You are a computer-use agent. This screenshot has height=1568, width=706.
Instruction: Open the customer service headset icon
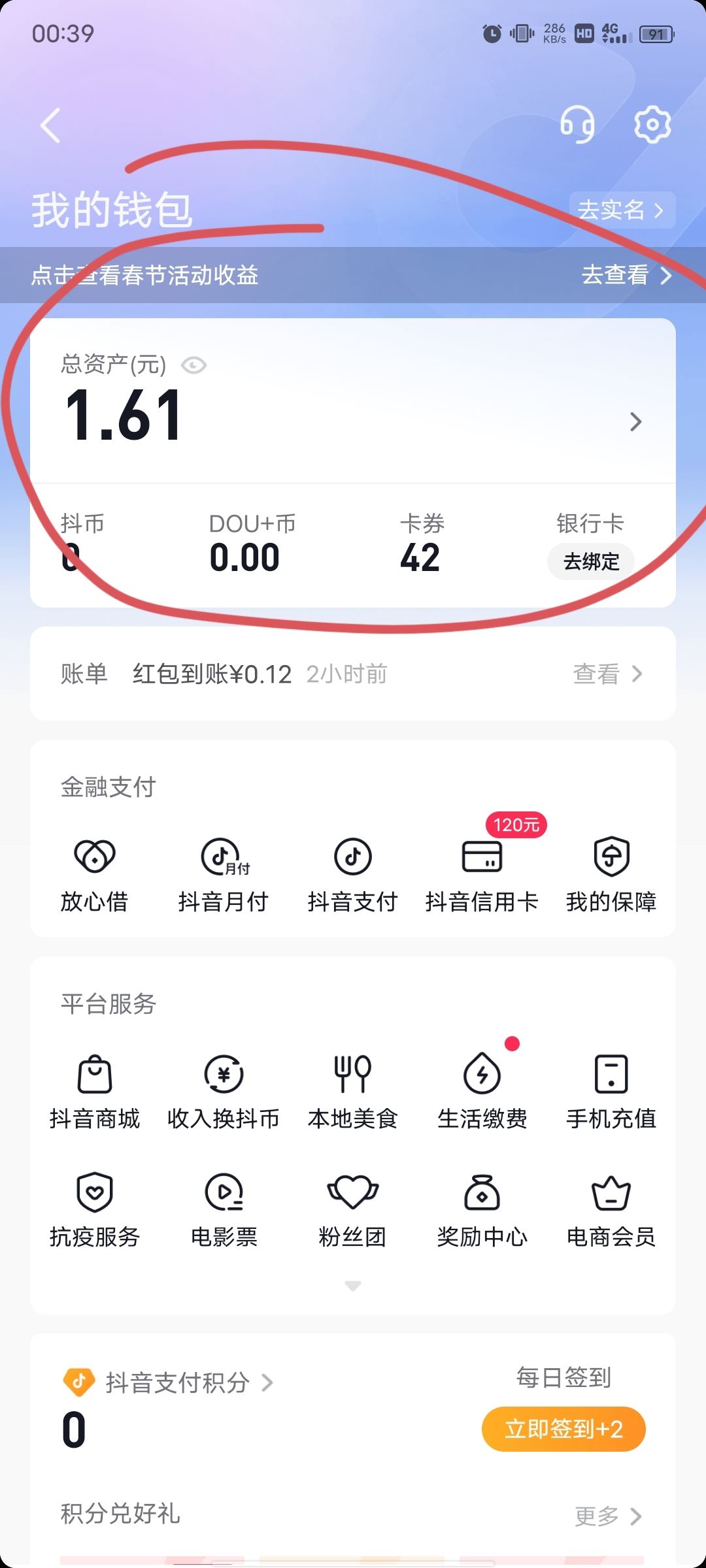[x=578, y=125]
